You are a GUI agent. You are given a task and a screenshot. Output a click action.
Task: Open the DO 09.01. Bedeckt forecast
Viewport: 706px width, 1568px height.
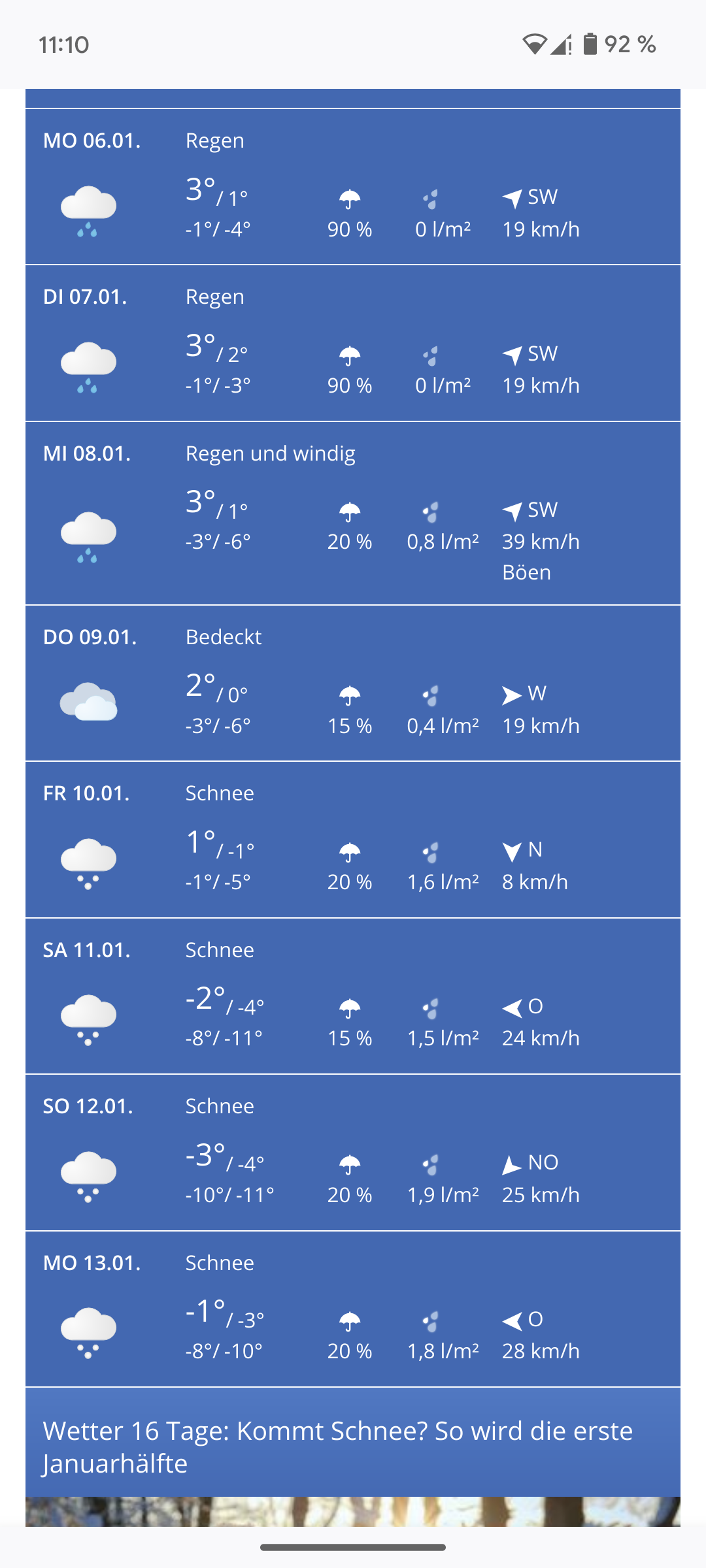[353, 683]
